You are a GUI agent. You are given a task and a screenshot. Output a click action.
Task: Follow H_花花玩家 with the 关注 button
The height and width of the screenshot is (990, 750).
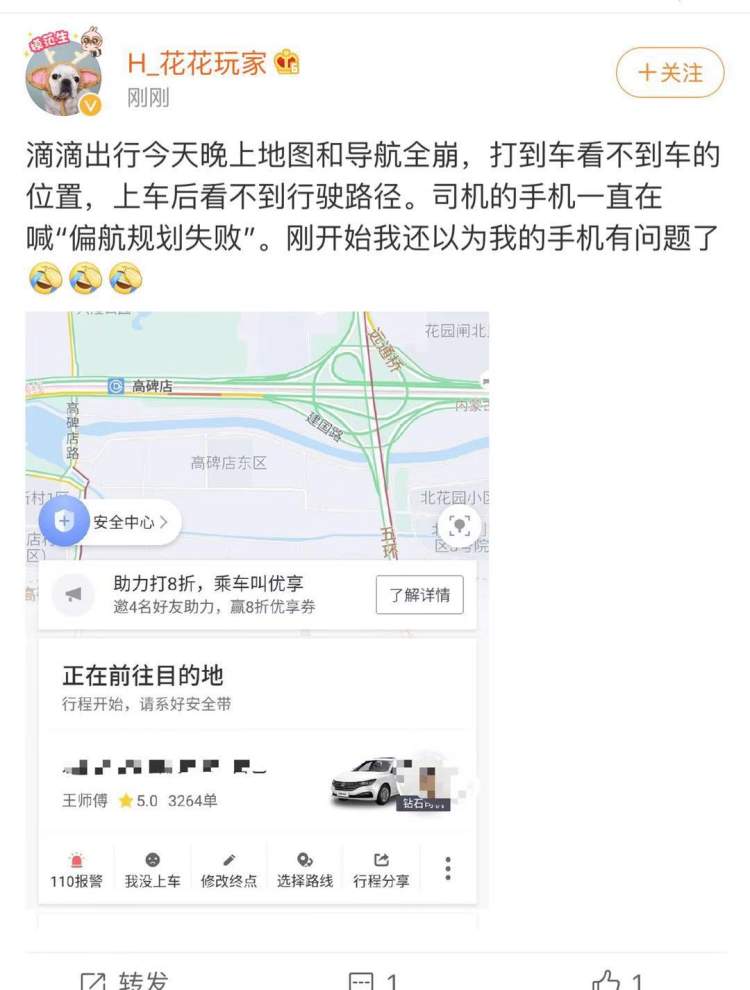669,73
